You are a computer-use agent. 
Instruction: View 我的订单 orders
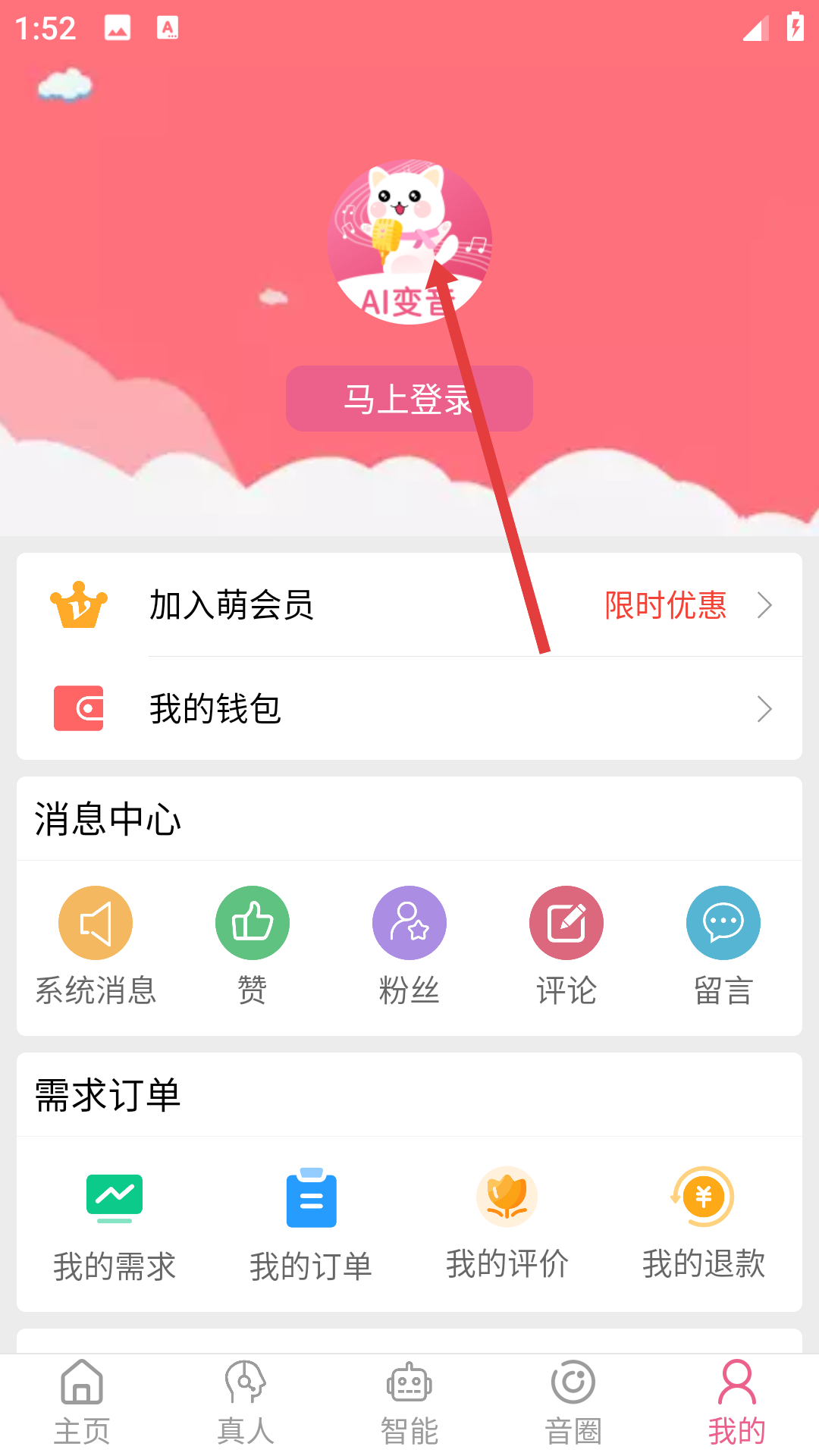coord(311,1222)
